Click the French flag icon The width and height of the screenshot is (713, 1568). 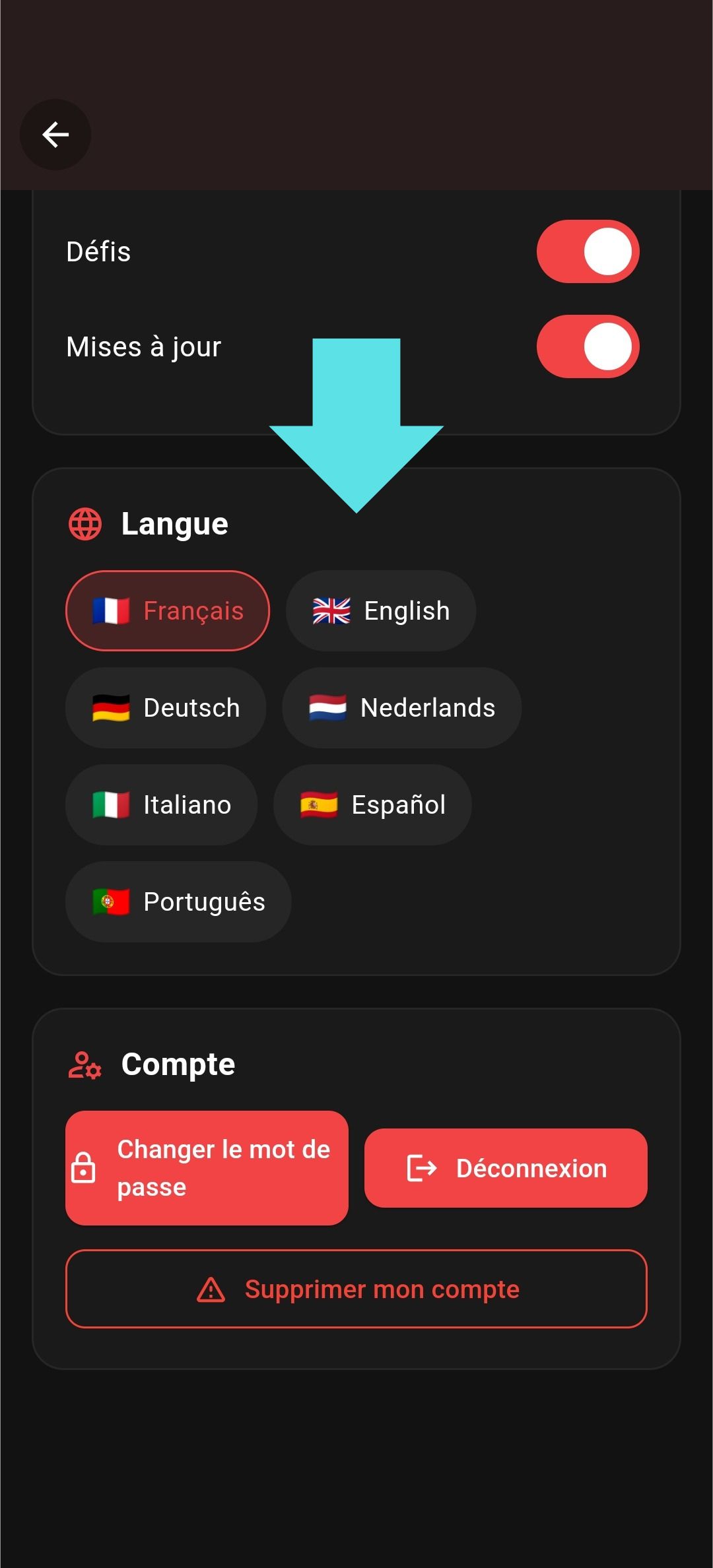tap(111, 610)
